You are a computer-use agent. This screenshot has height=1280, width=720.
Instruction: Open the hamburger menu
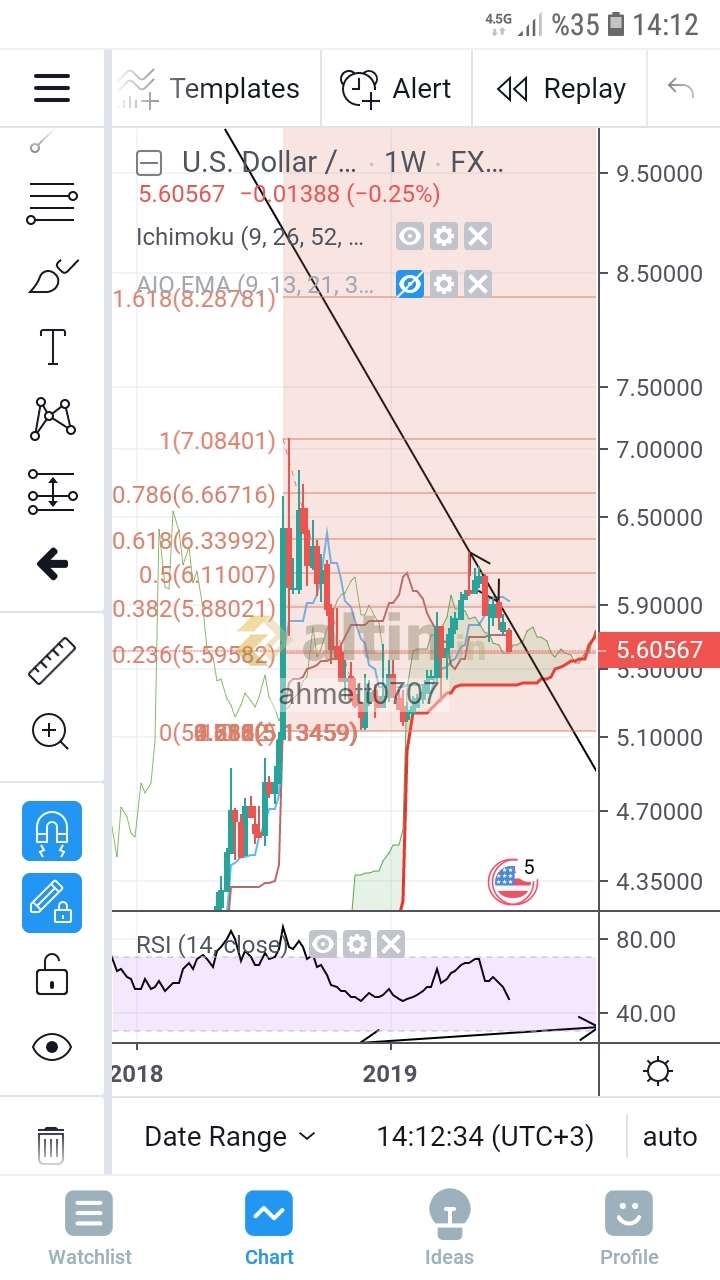[52, 88]
